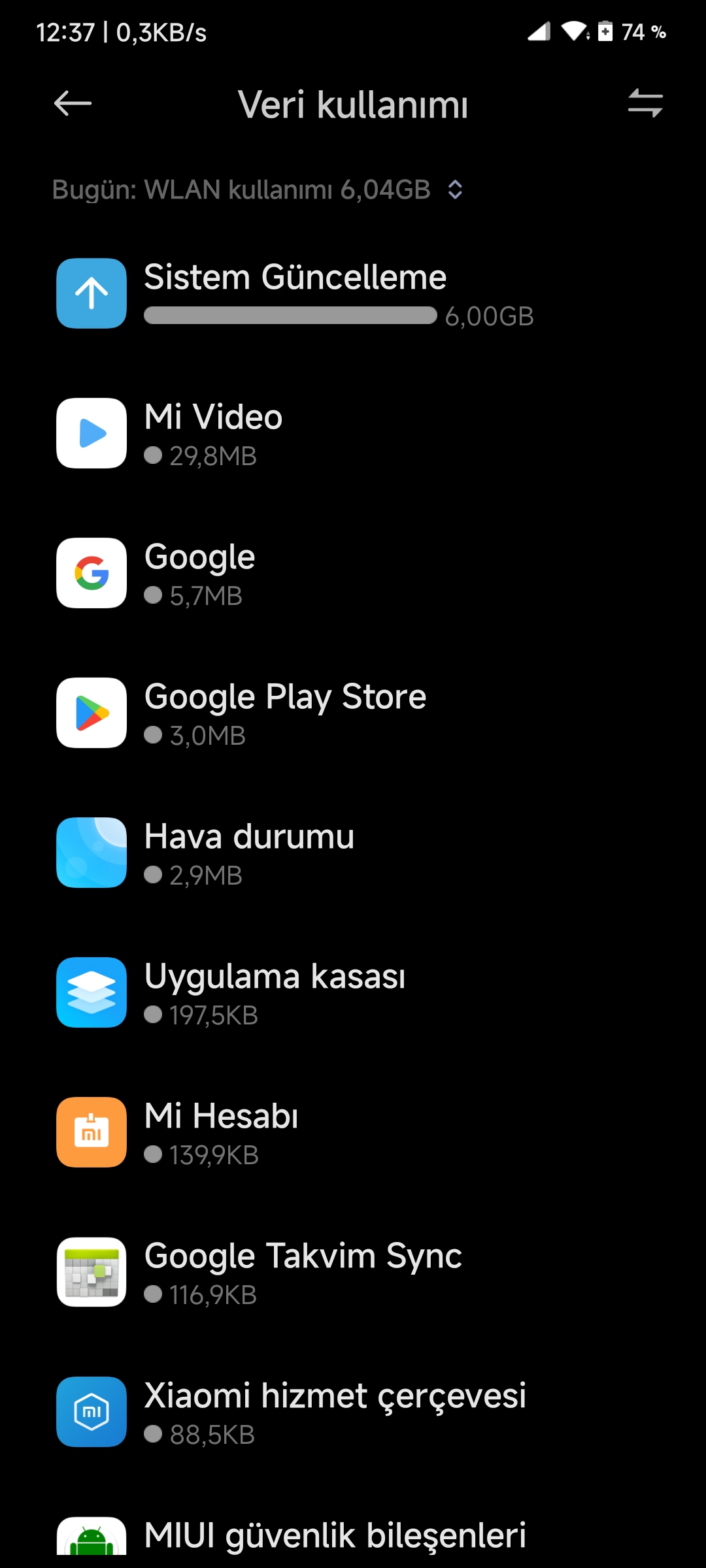The width and height of the screenshot is (706, 1568).
Task: Open Sistem Güncelleme data usage details
Action: (x=353, y=293)
